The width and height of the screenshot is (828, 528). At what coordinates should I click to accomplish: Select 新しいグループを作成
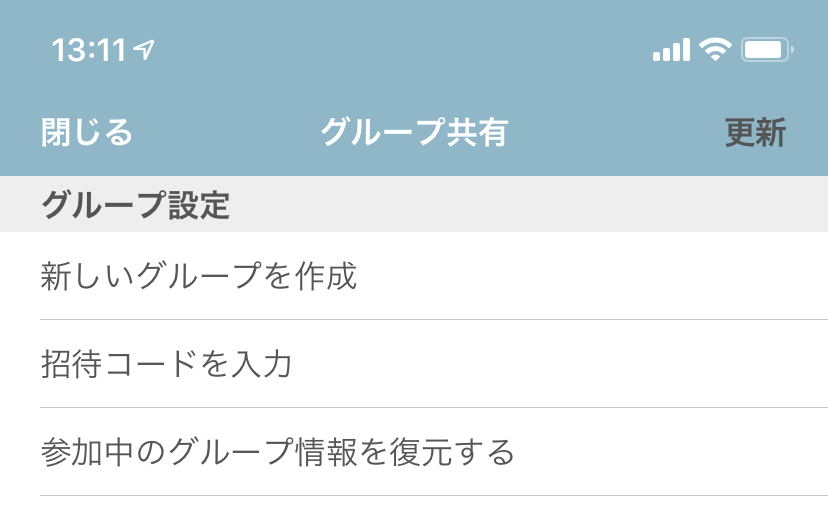coord(199,276)
